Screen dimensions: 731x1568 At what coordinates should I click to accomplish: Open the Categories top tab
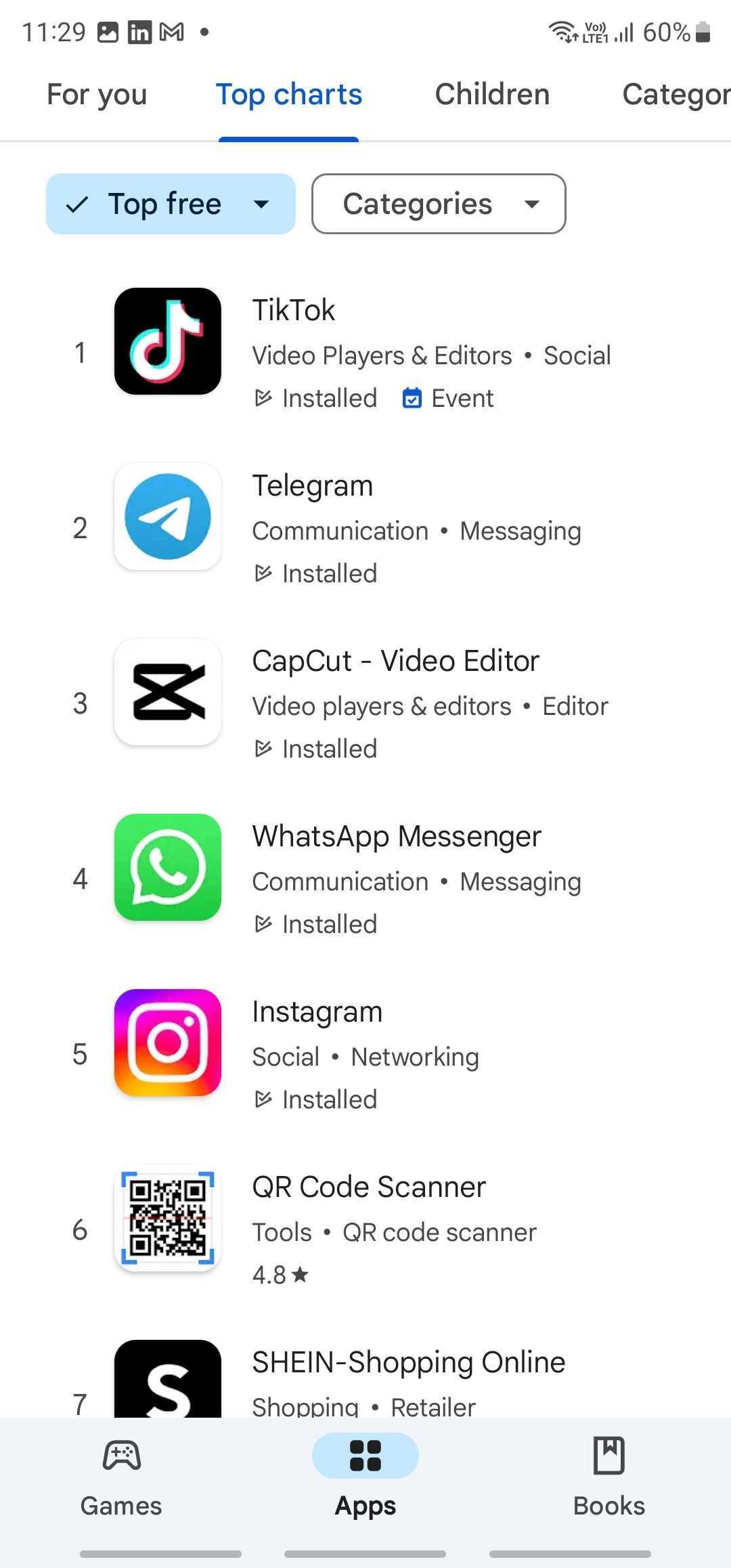pyautogui.click(x=675, y=95)
